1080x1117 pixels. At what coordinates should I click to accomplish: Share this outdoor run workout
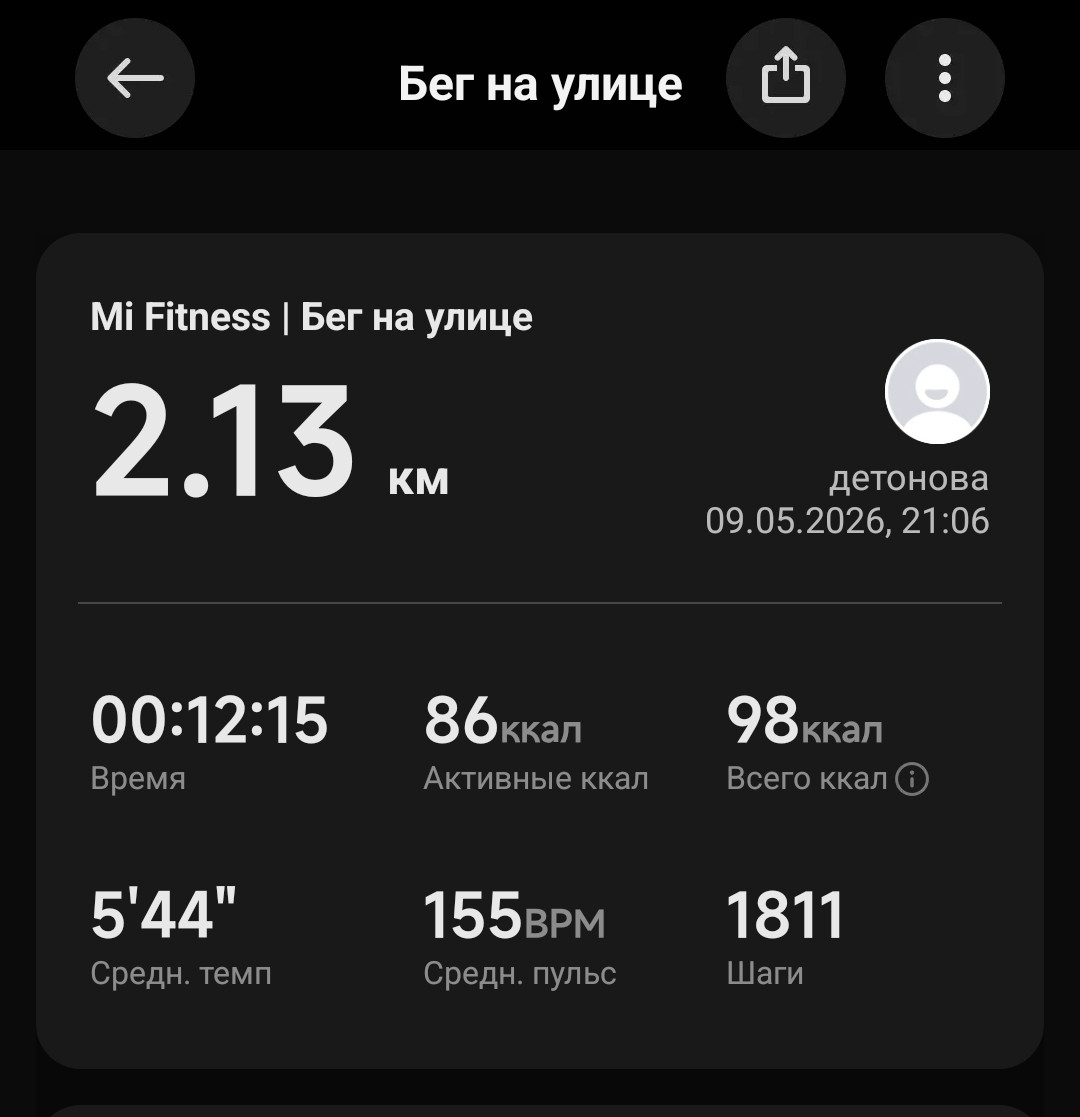[786, 78]
